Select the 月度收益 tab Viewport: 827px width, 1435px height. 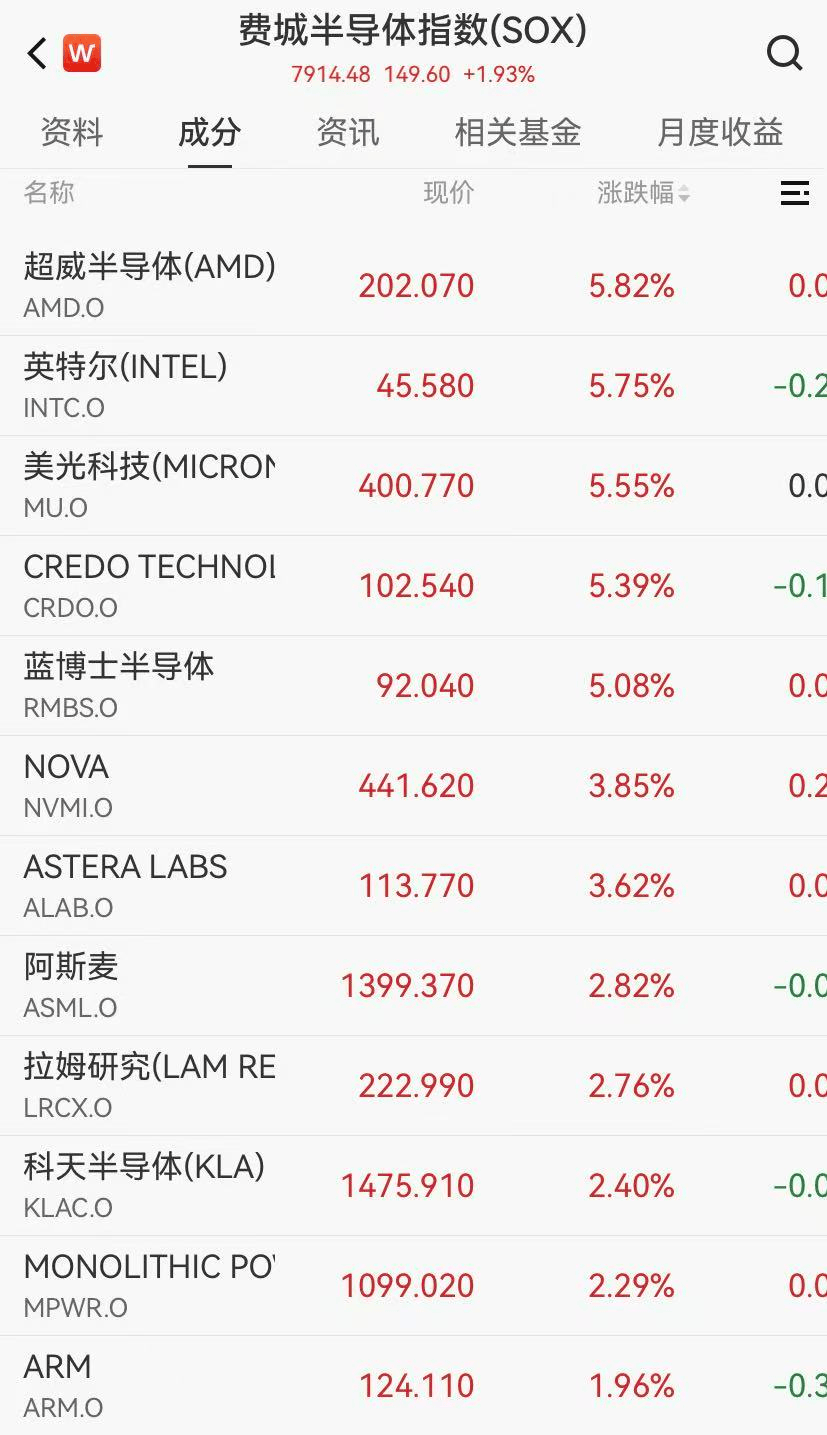tap(720, 132)
